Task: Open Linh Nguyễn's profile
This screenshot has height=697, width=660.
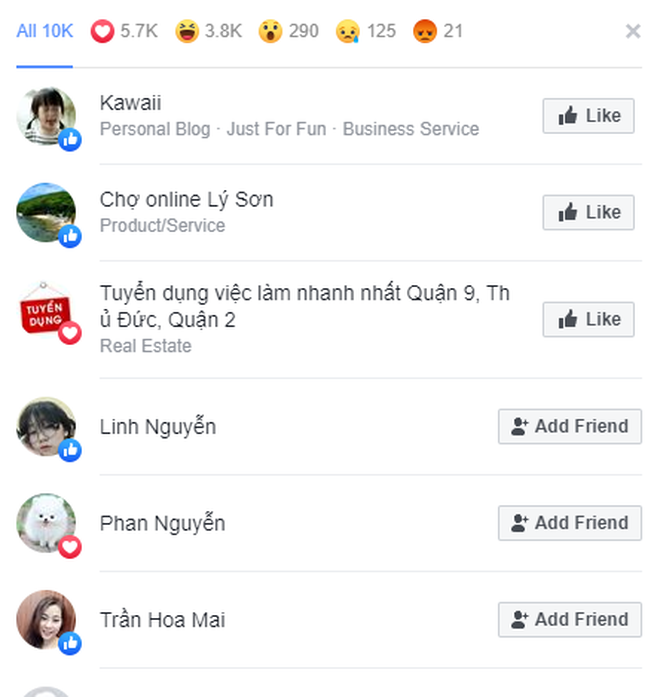Action: click(158, 427)
